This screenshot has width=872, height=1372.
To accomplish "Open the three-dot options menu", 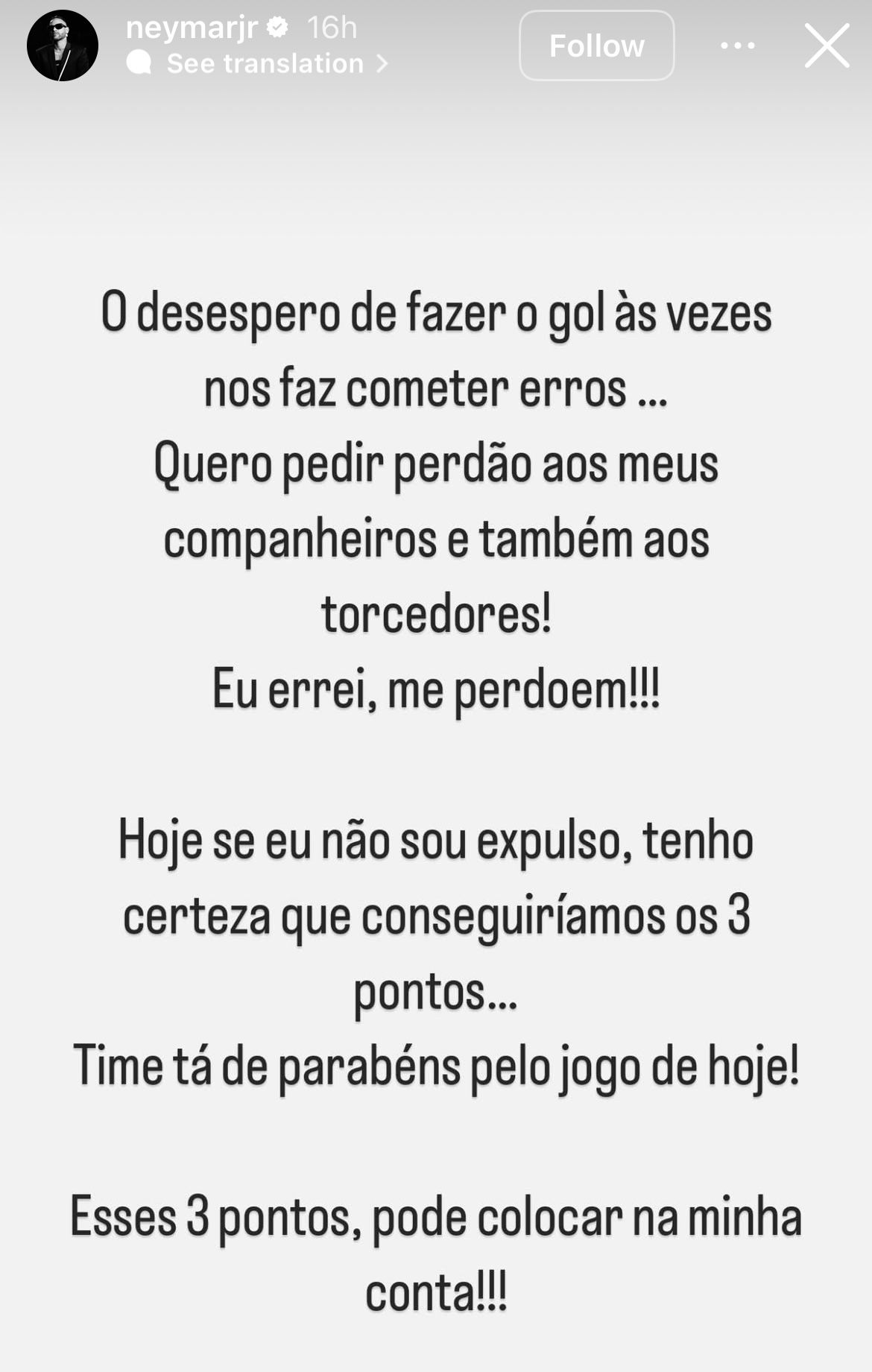I will click(737, 46).
